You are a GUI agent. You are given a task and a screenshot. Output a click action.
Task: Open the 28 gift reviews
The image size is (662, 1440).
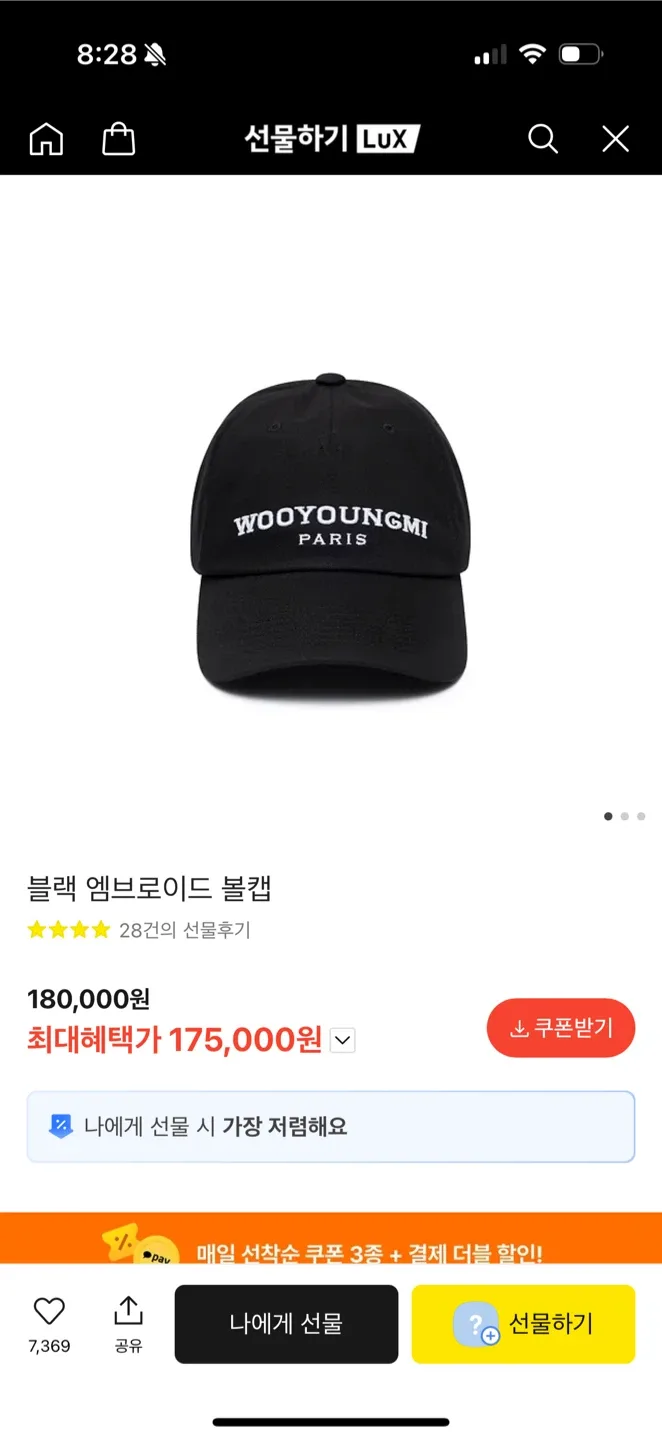click(x=184, y=930)
